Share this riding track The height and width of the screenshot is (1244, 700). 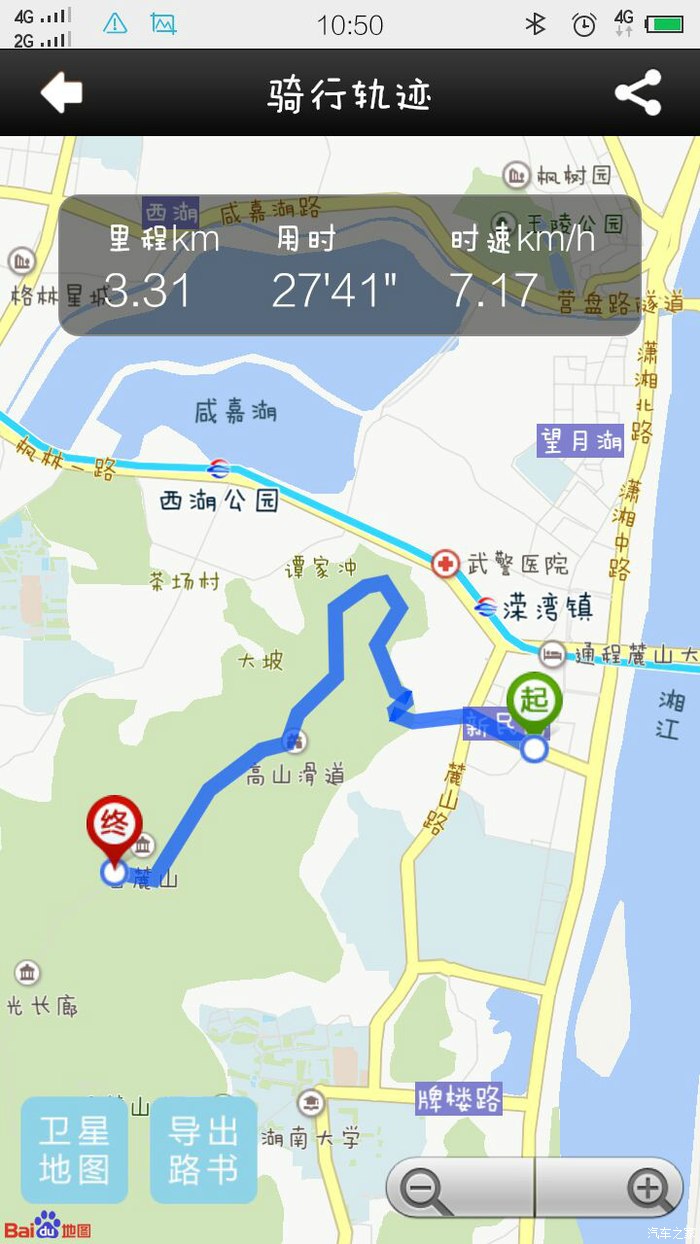pyautogui.click(x=638, y=93)
